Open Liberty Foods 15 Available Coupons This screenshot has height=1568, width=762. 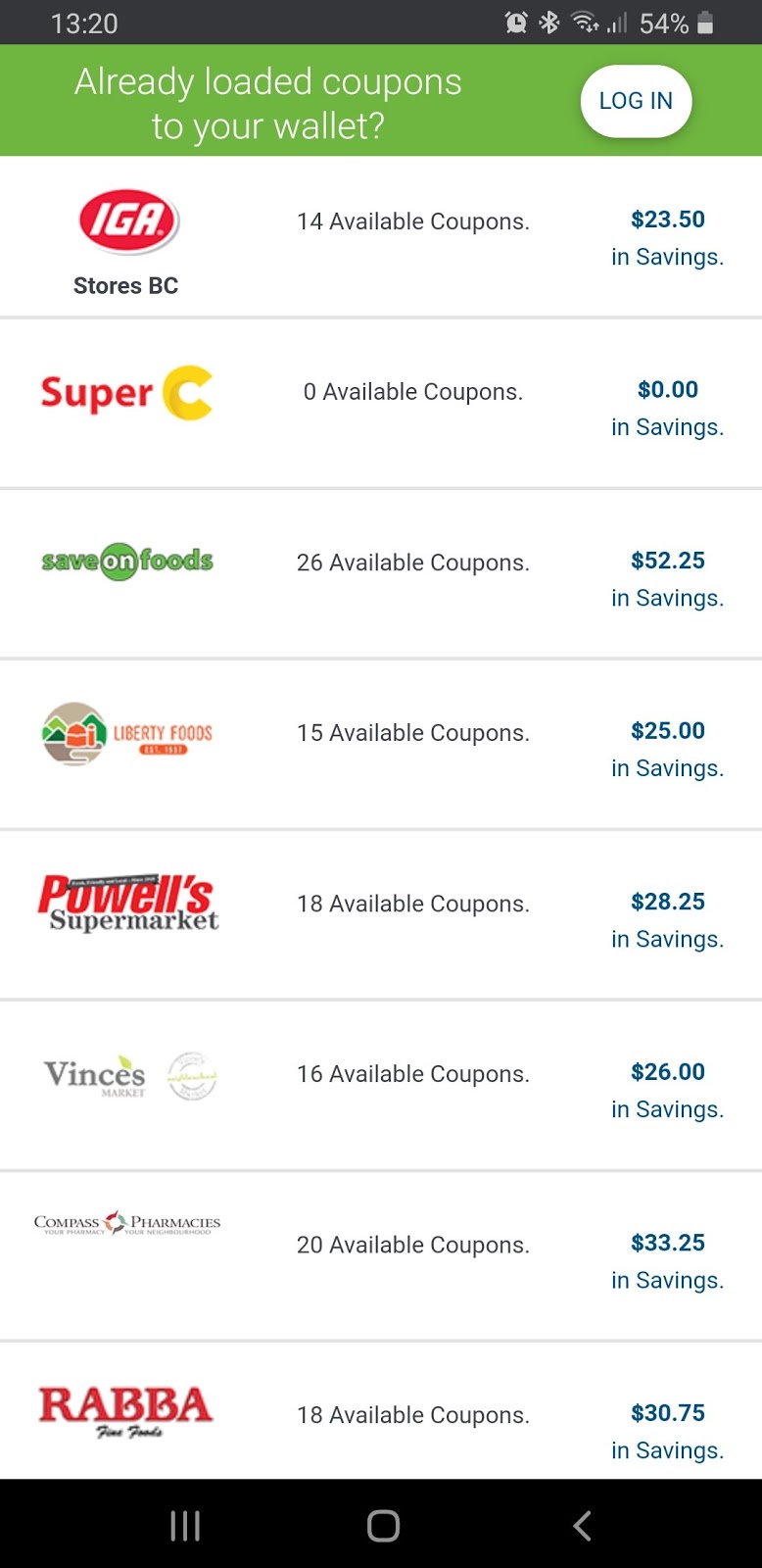tap(413, 732)
